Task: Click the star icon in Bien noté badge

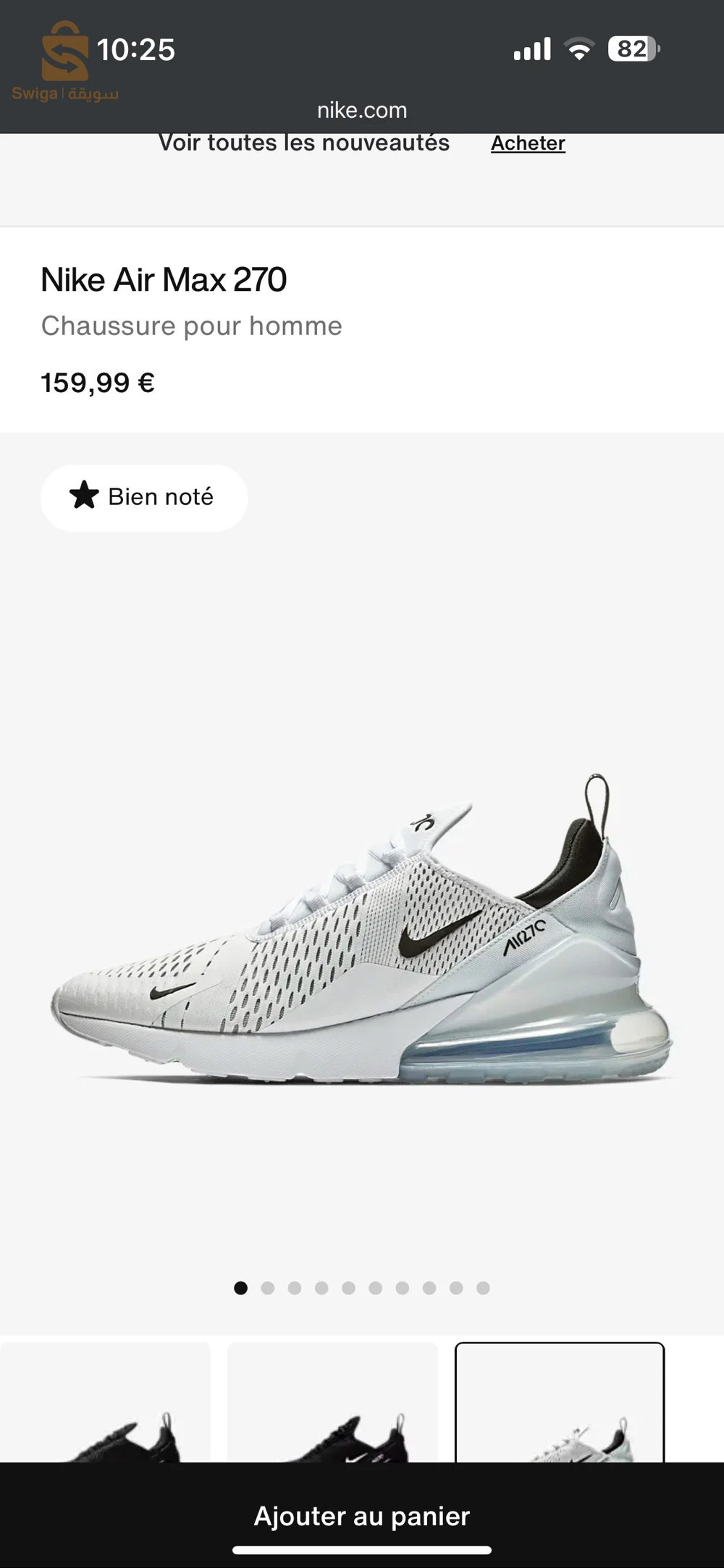Action: [86, 496]
